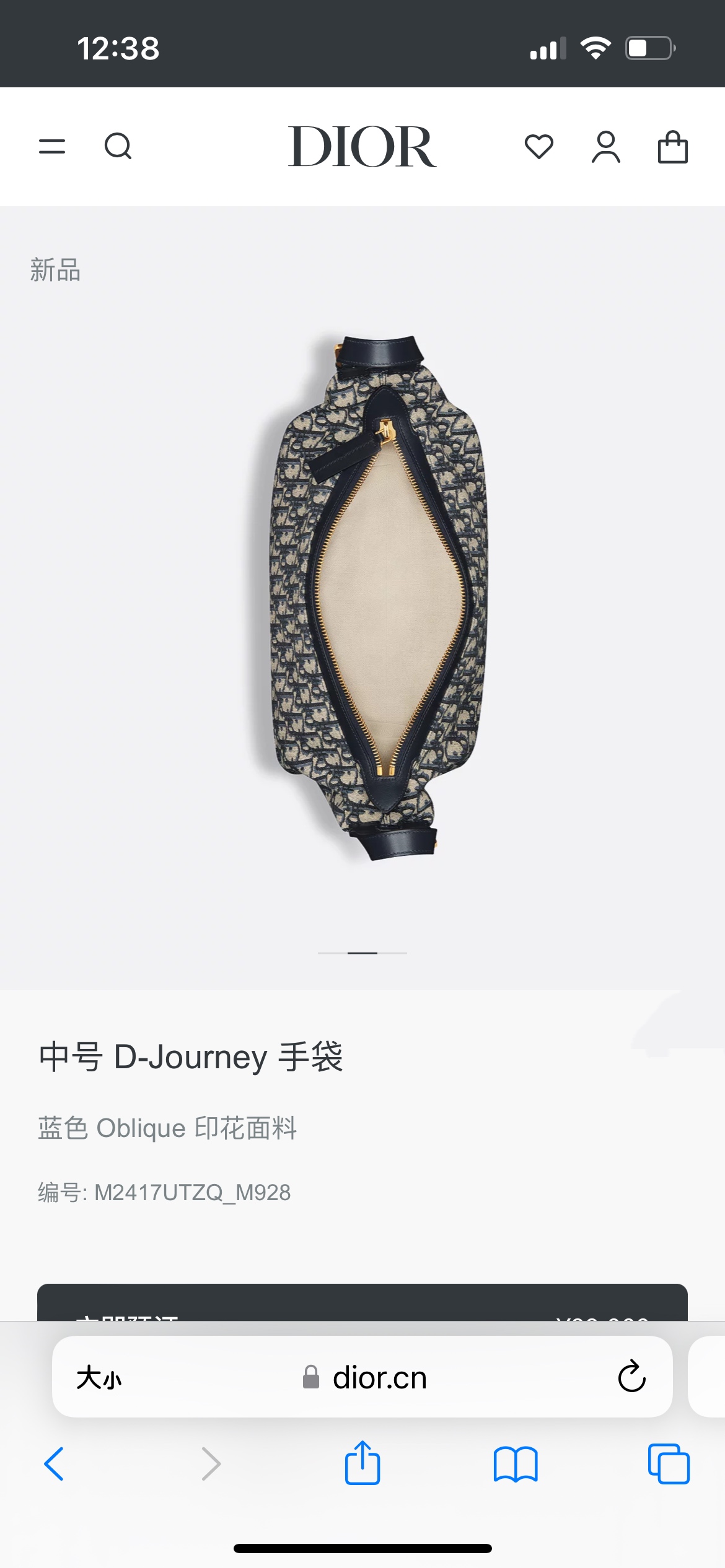Tap the dark order button
This screenshot has width=725, height=1568.
point(362,1302)
